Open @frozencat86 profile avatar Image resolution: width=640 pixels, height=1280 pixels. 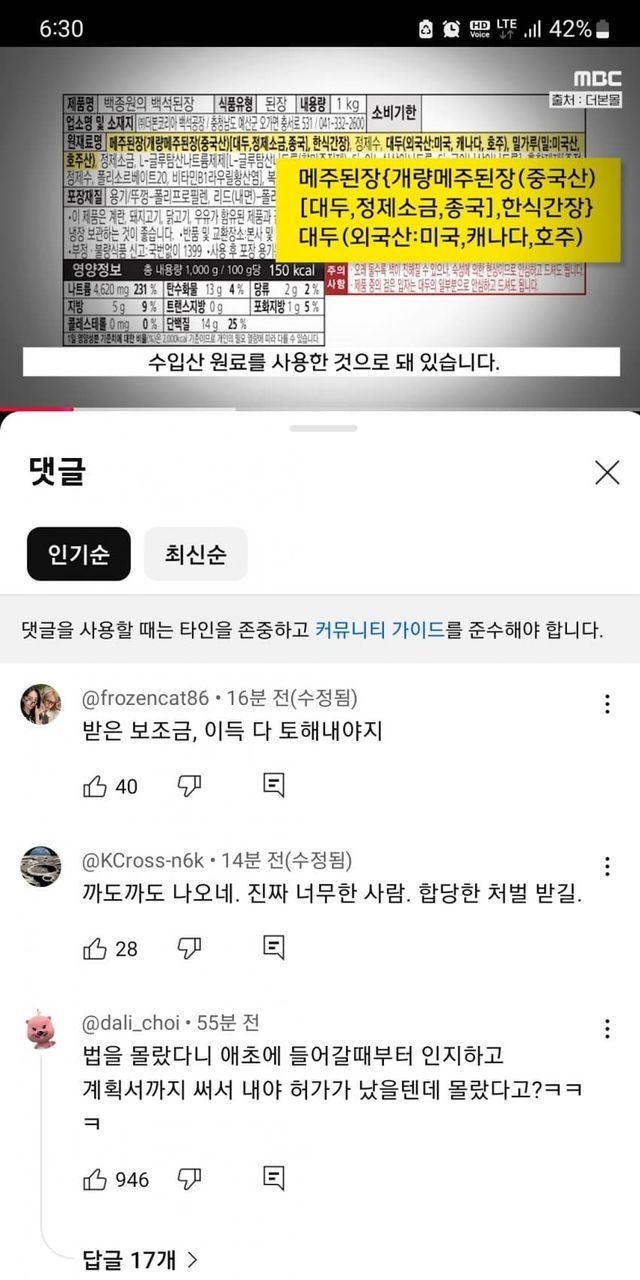40,705
